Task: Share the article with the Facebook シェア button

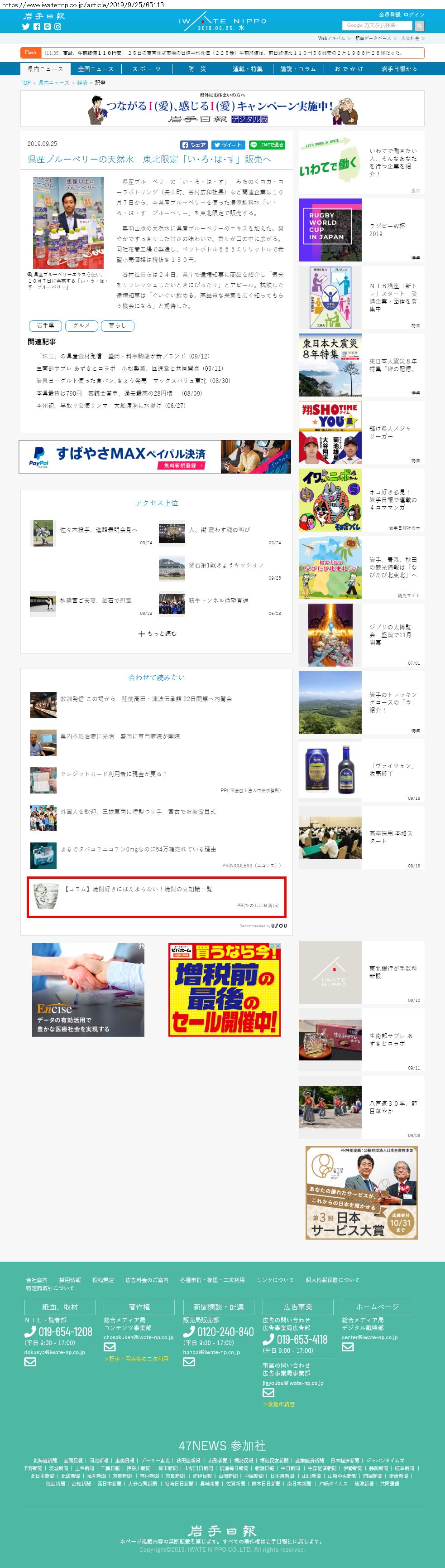Action: click(x=194, y=145)
